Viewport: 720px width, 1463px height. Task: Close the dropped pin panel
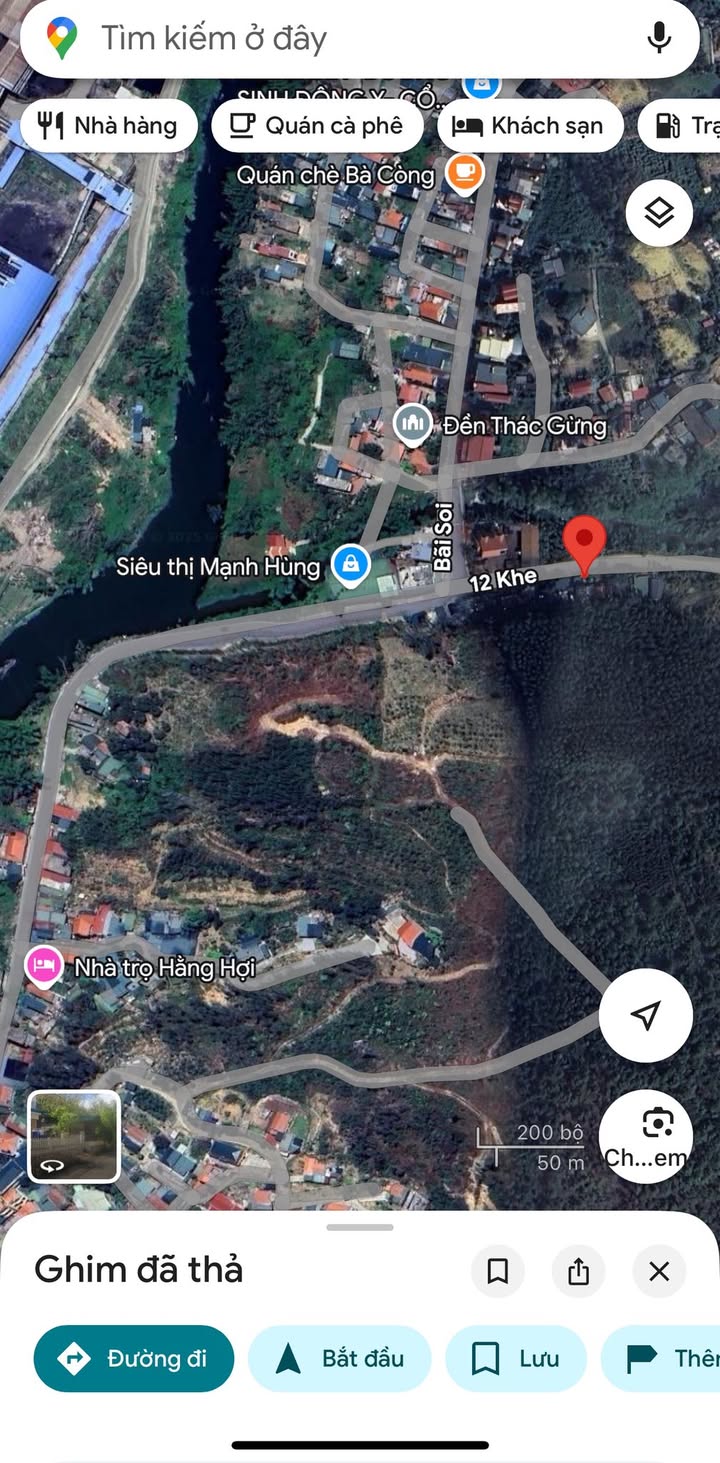click(x=659, y=1271)
